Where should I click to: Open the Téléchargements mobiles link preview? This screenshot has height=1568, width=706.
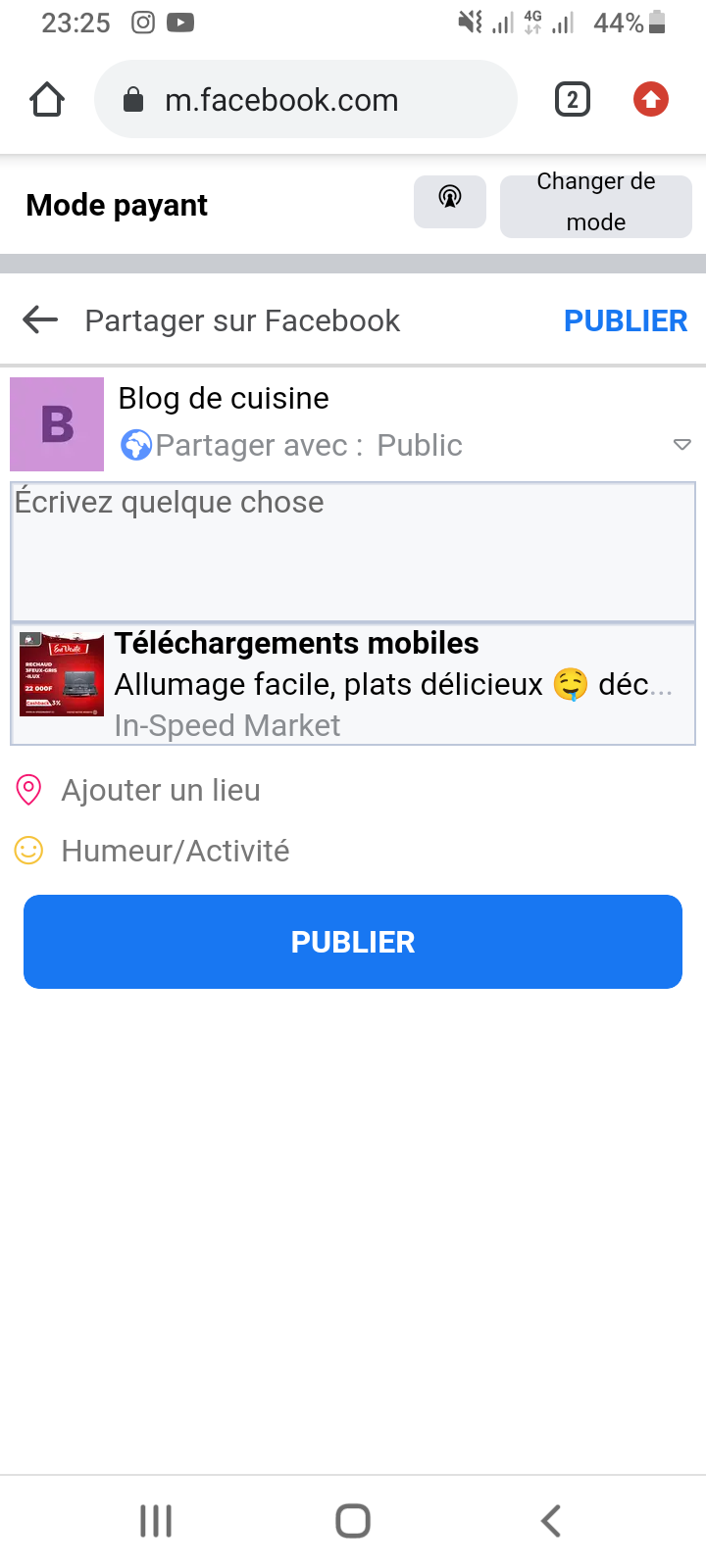coord(353,684)
